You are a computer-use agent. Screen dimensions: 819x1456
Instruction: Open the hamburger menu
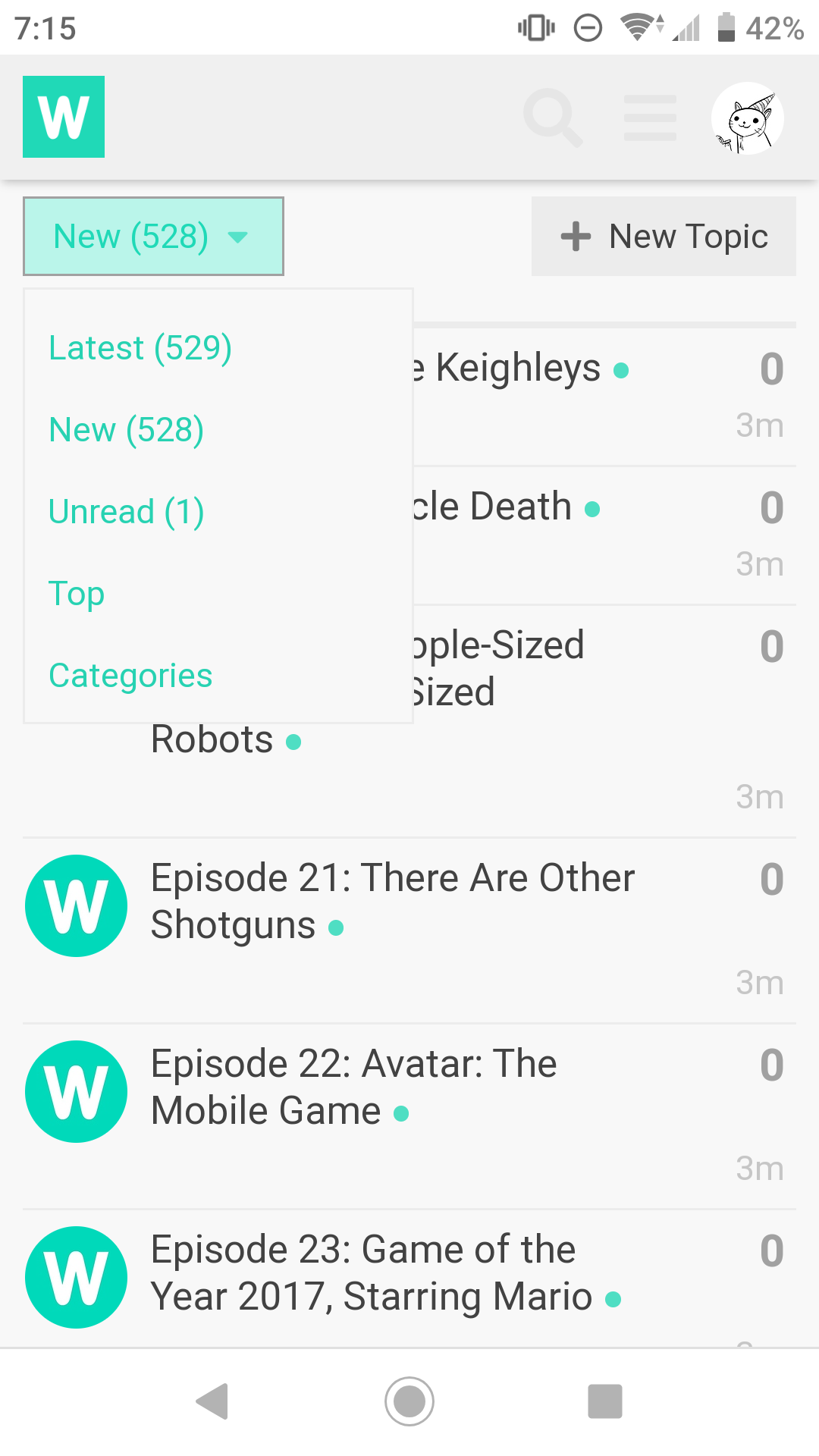[x=650, y=118]
